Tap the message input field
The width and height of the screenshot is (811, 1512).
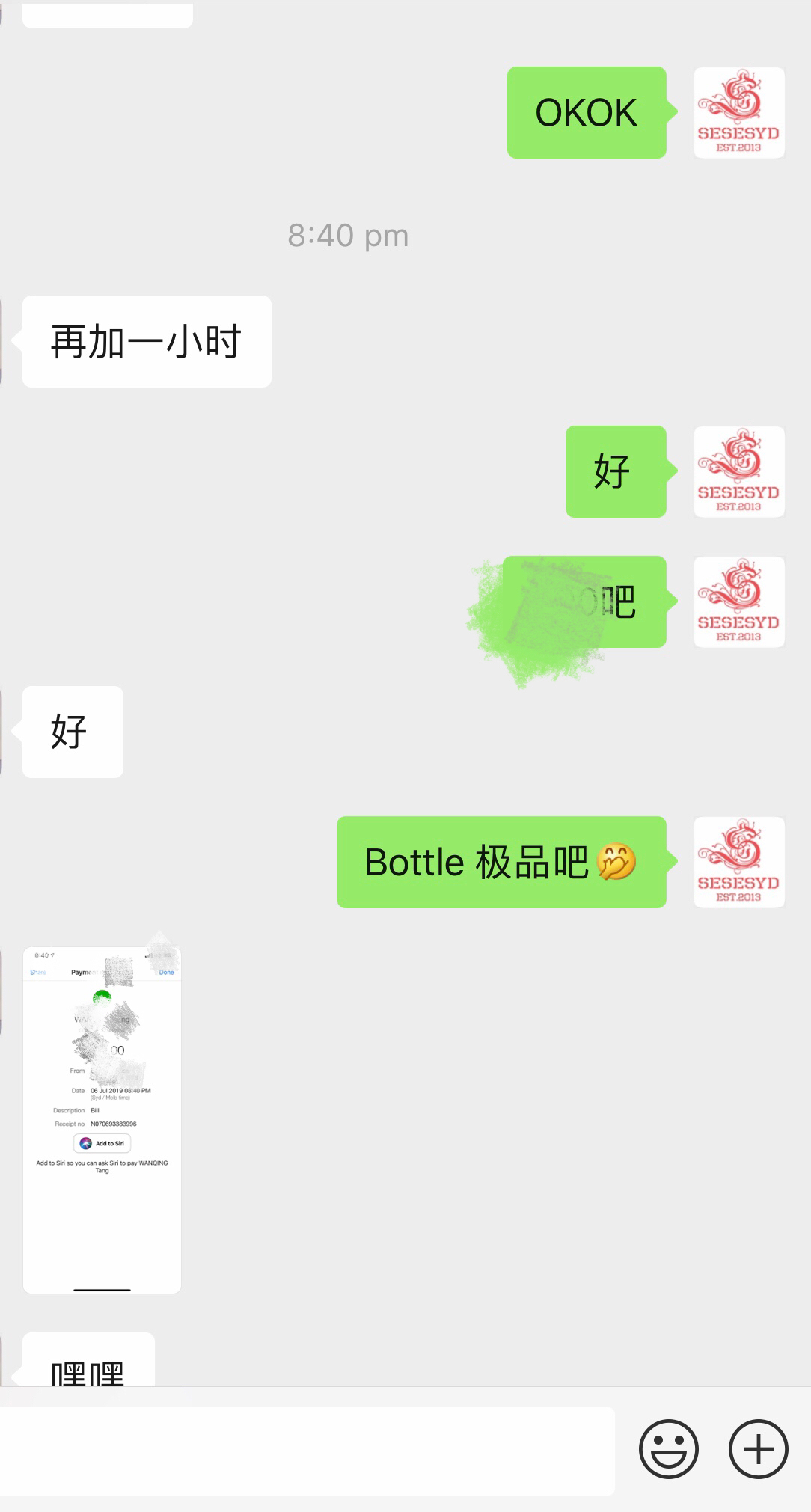click(x=307, y=1451)
